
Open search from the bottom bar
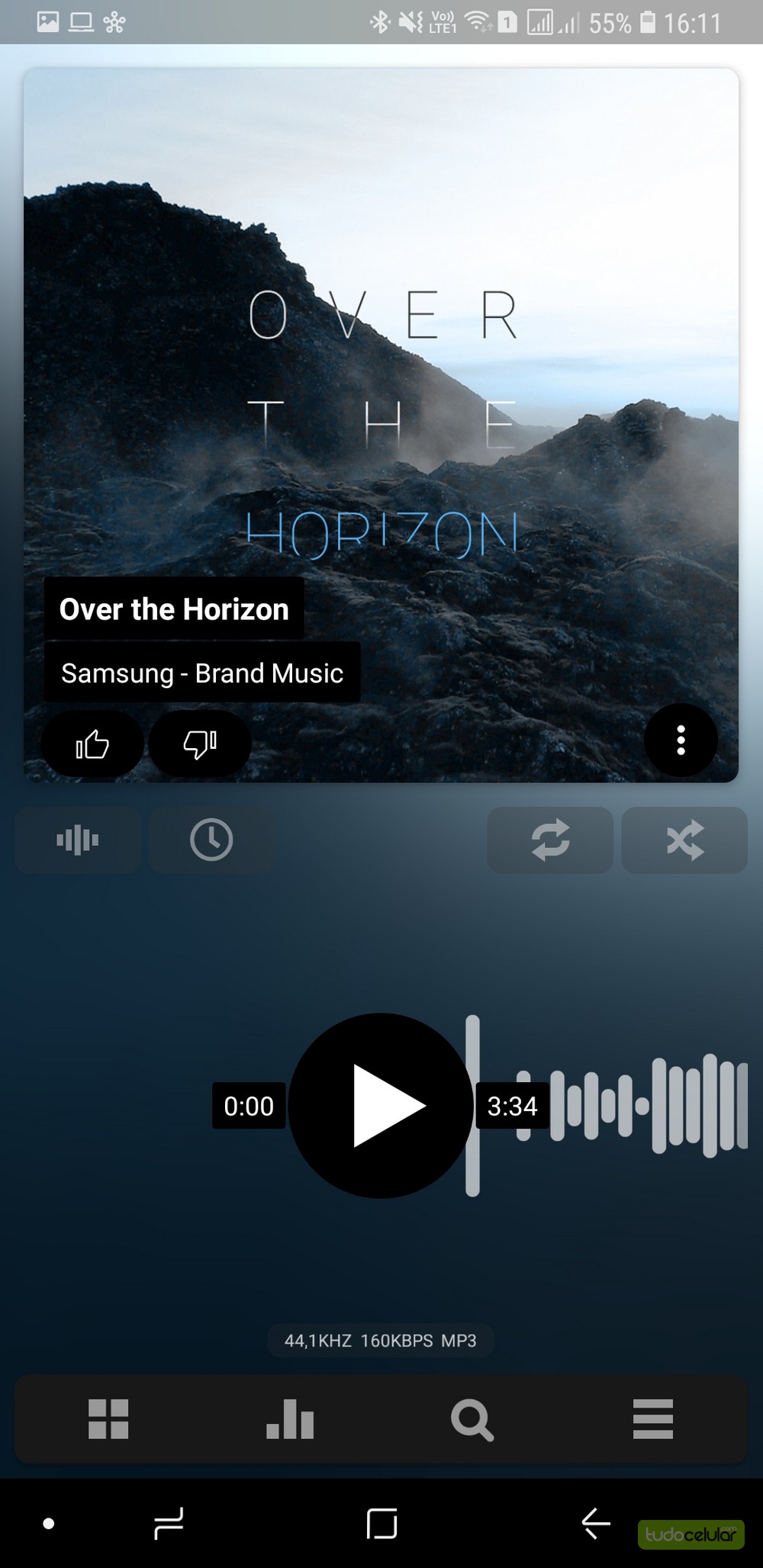[x=472, y=1420]
